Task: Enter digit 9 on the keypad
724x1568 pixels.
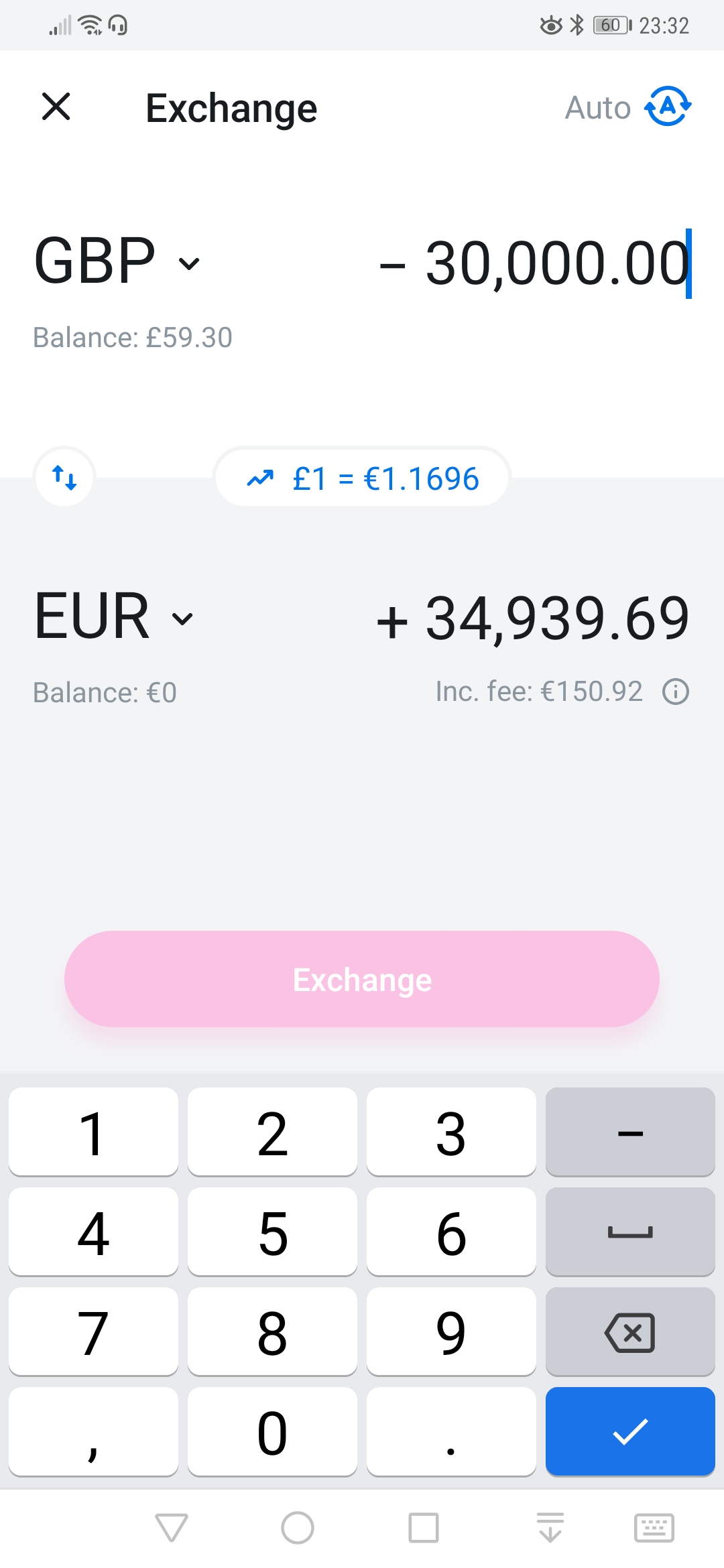Action: (451, 1332)
